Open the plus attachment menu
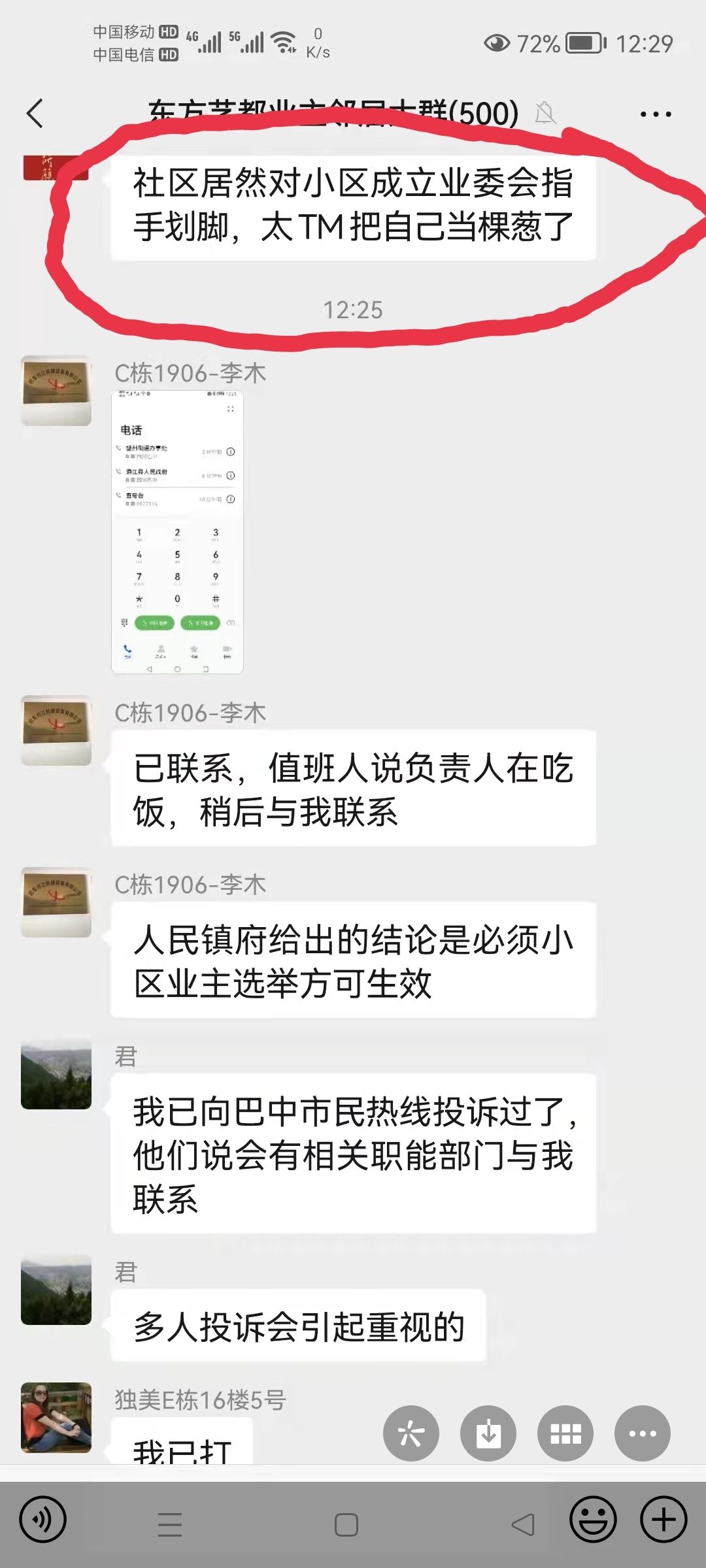 (664, 1520)
